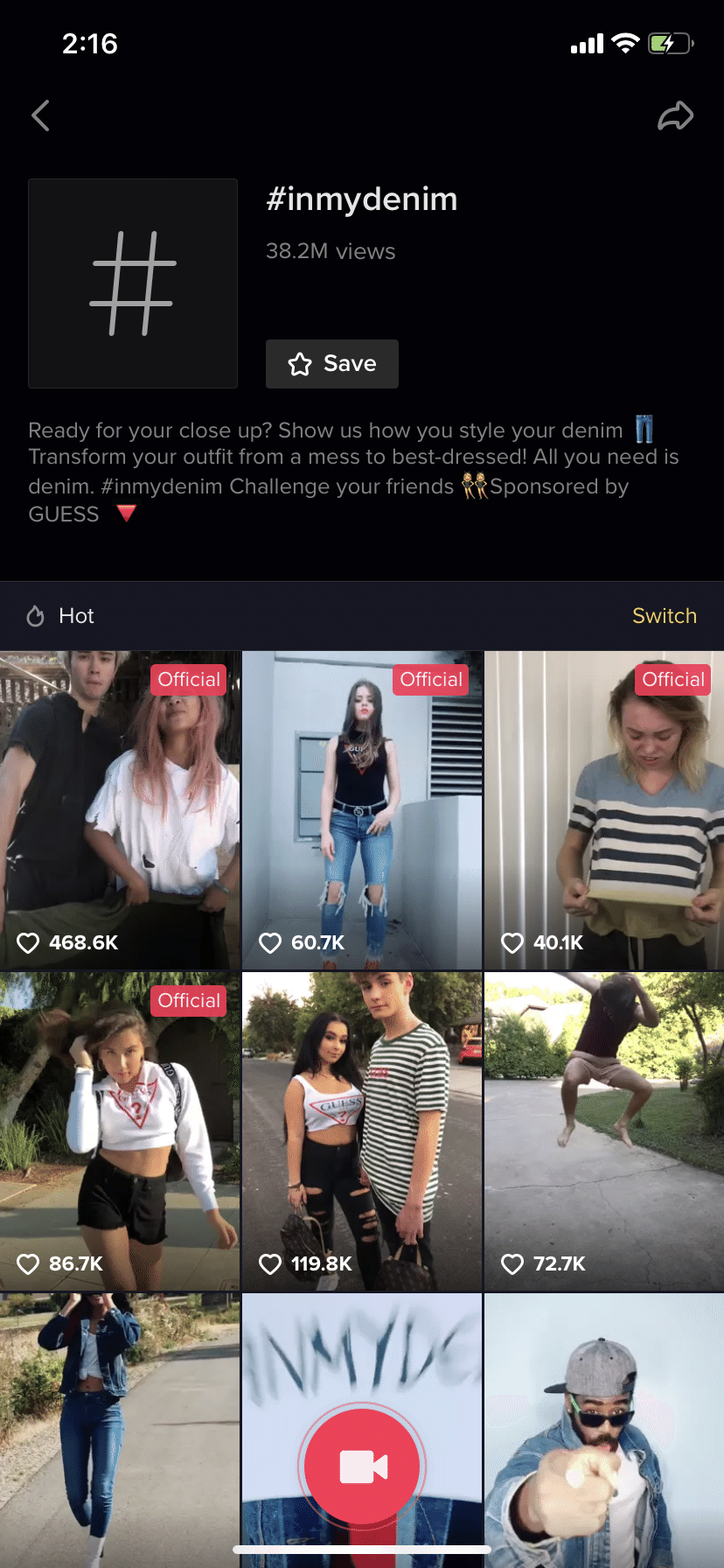The width and height of the screenshot is (724, 1568).
Task: Open the video with 86.7K likes
Action: (x=120, y=1130)
